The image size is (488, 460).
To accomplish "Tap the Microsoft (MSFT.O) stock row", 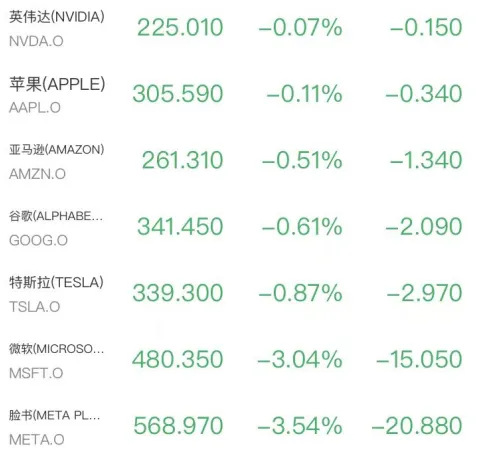I will pos(244,360).
